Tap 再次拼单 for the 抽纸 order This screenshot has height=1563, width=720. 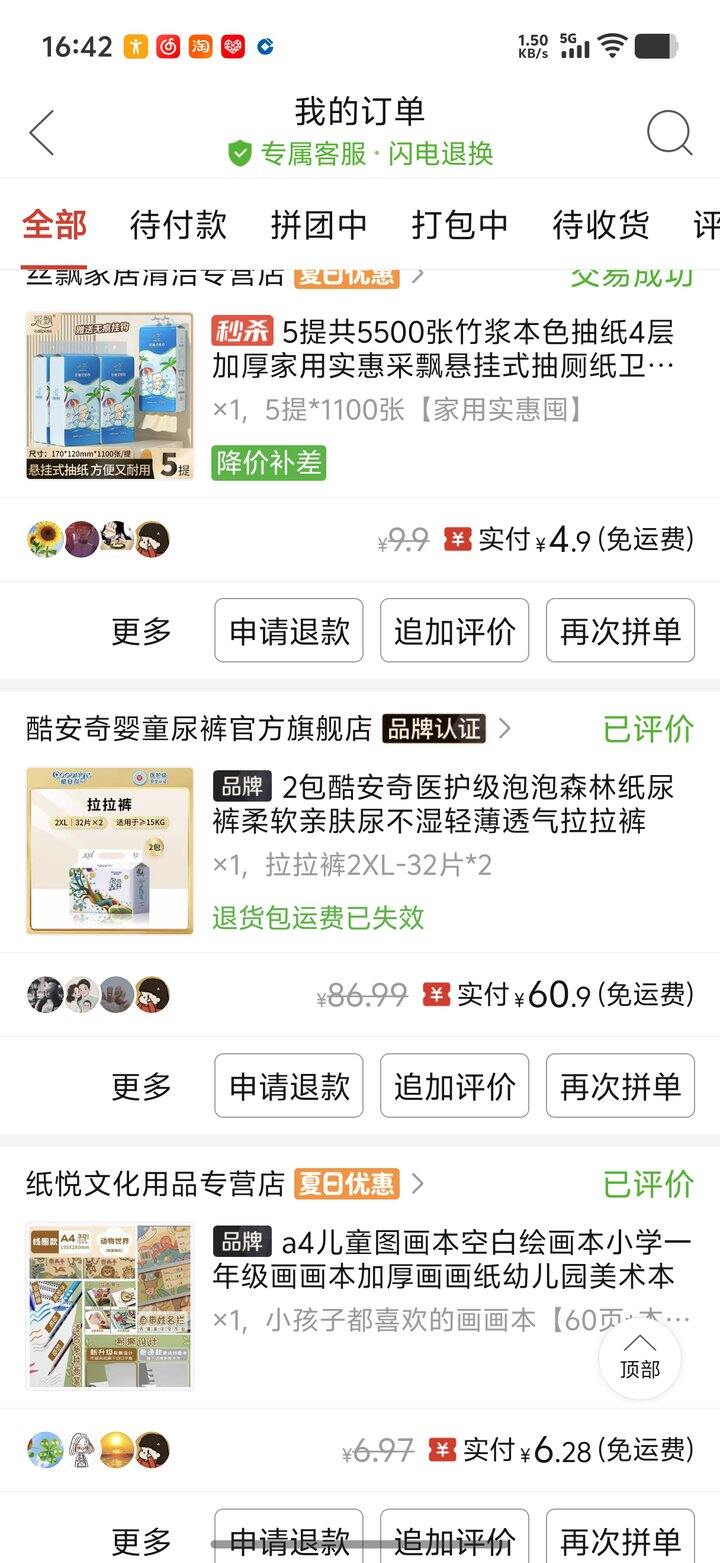[x=620, y=631]
